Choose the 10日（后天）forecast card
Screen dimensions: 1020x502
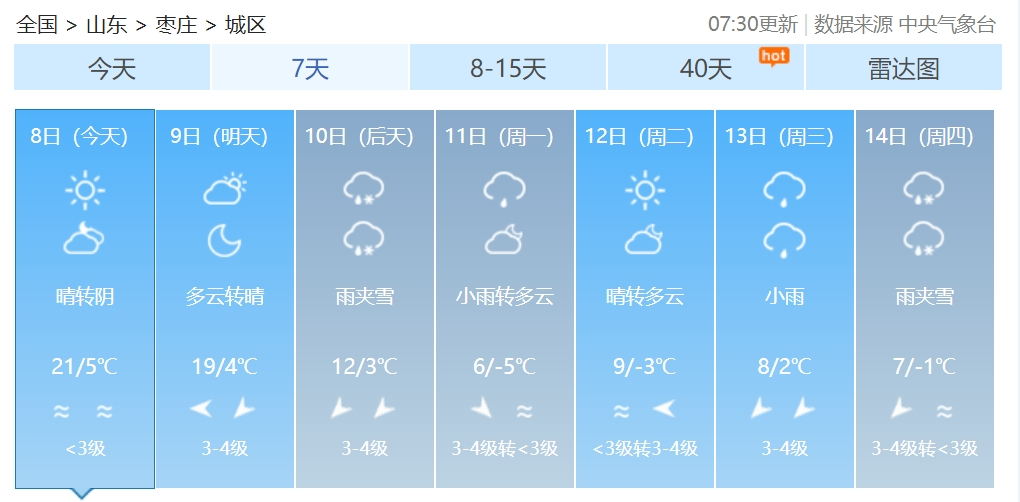tap(365, 298)
